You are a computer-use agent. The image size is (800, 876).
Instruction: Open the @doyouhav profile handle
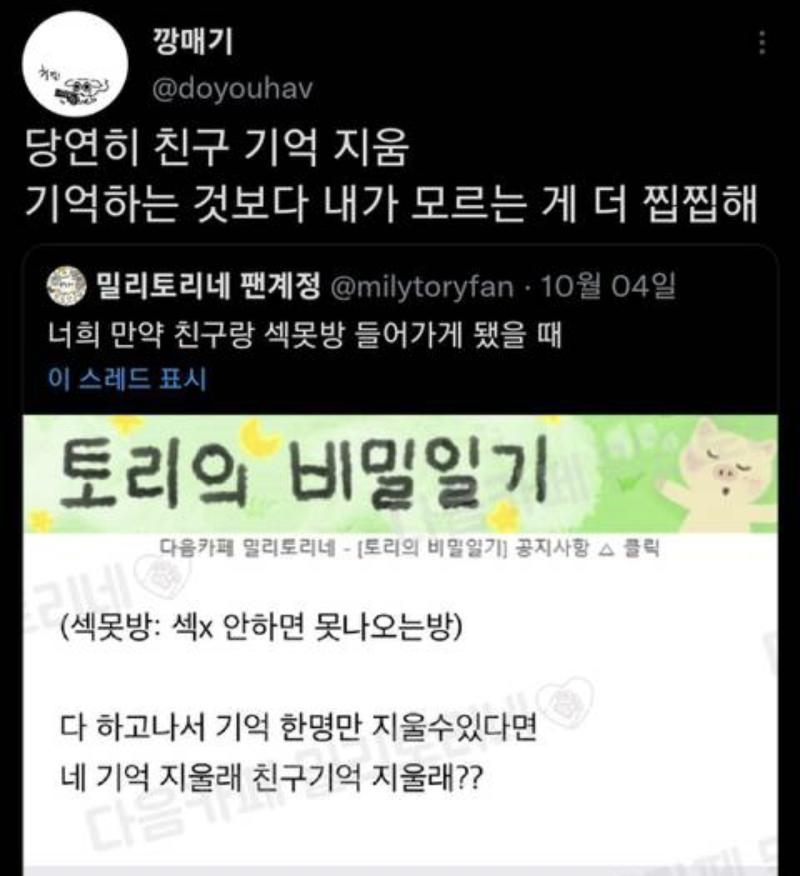click(231, 88)
